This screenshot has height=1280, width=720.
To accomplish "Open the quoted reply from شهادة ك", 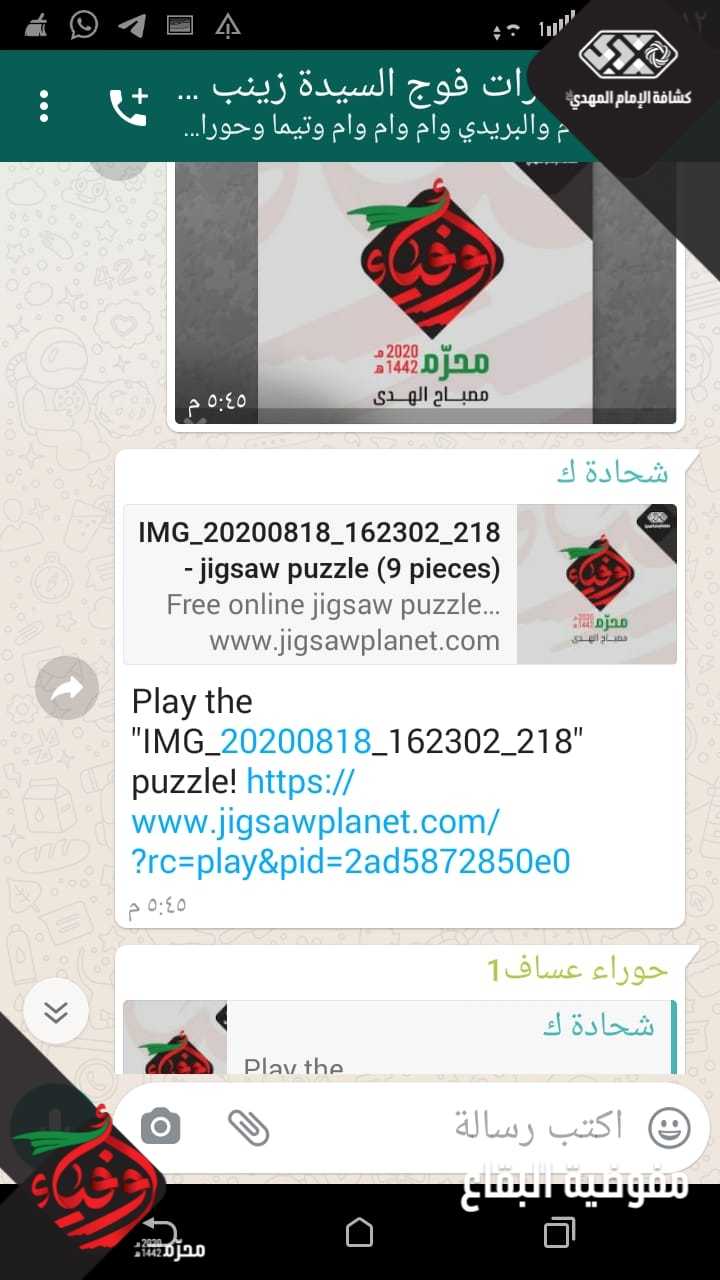I will [x=400, y=1040].
